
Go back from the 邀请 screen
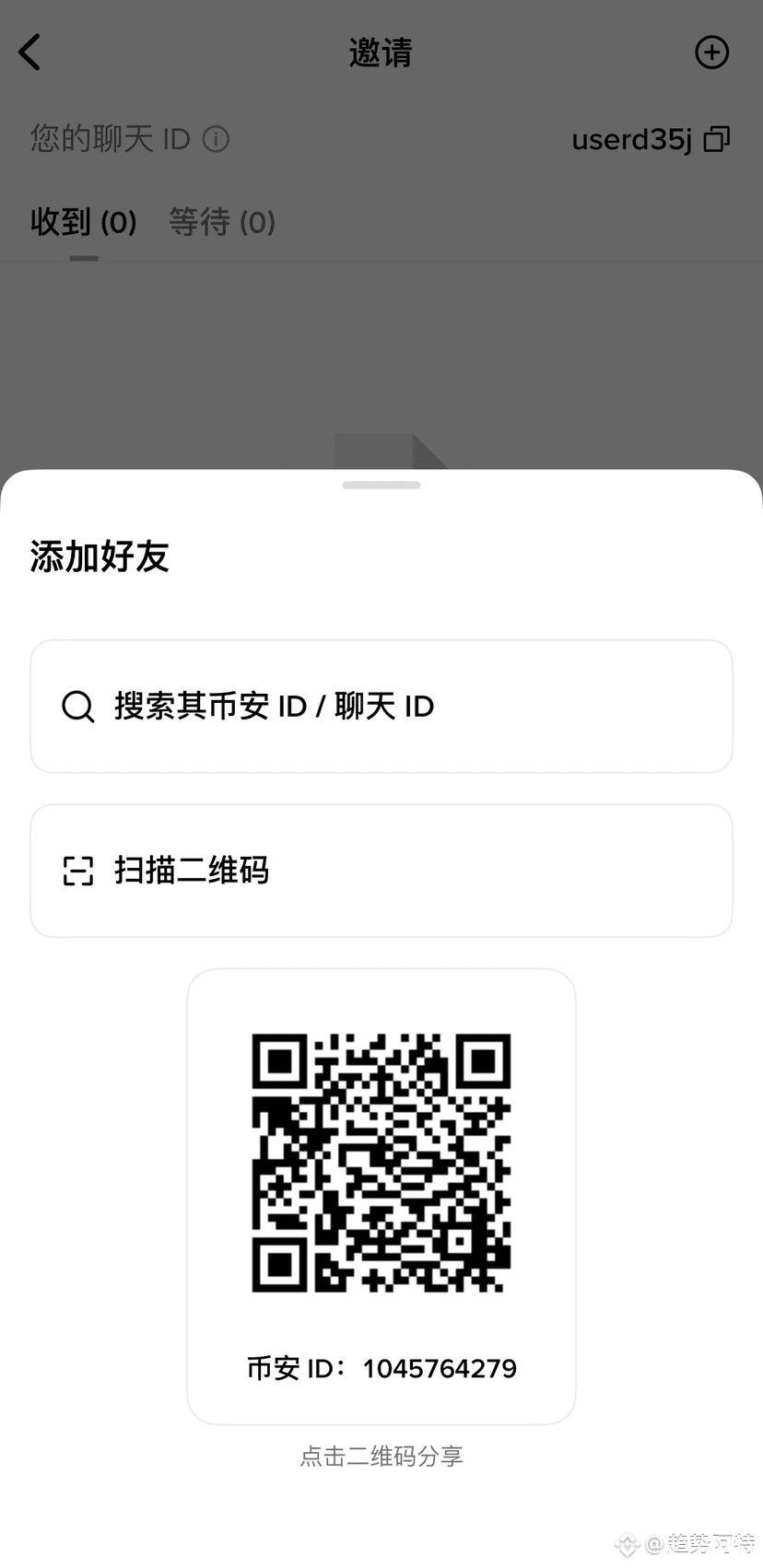(30, 53)
